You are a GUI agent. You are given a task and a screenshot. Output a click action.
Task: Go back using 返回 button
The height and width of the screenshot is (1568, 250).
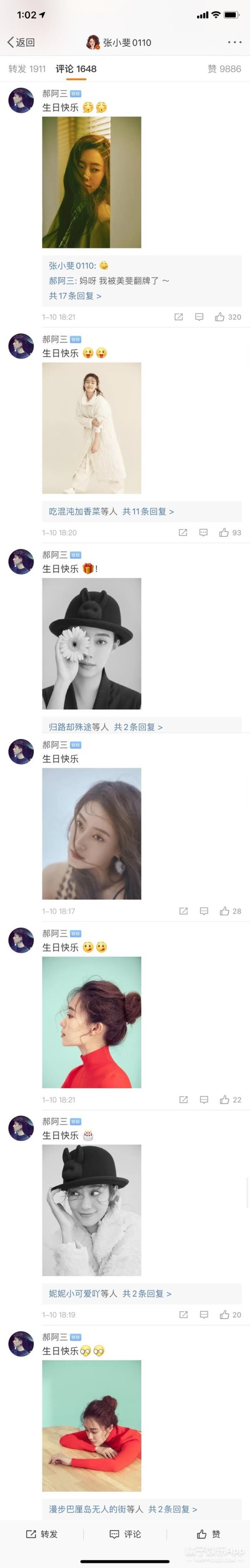click(21, 42)
